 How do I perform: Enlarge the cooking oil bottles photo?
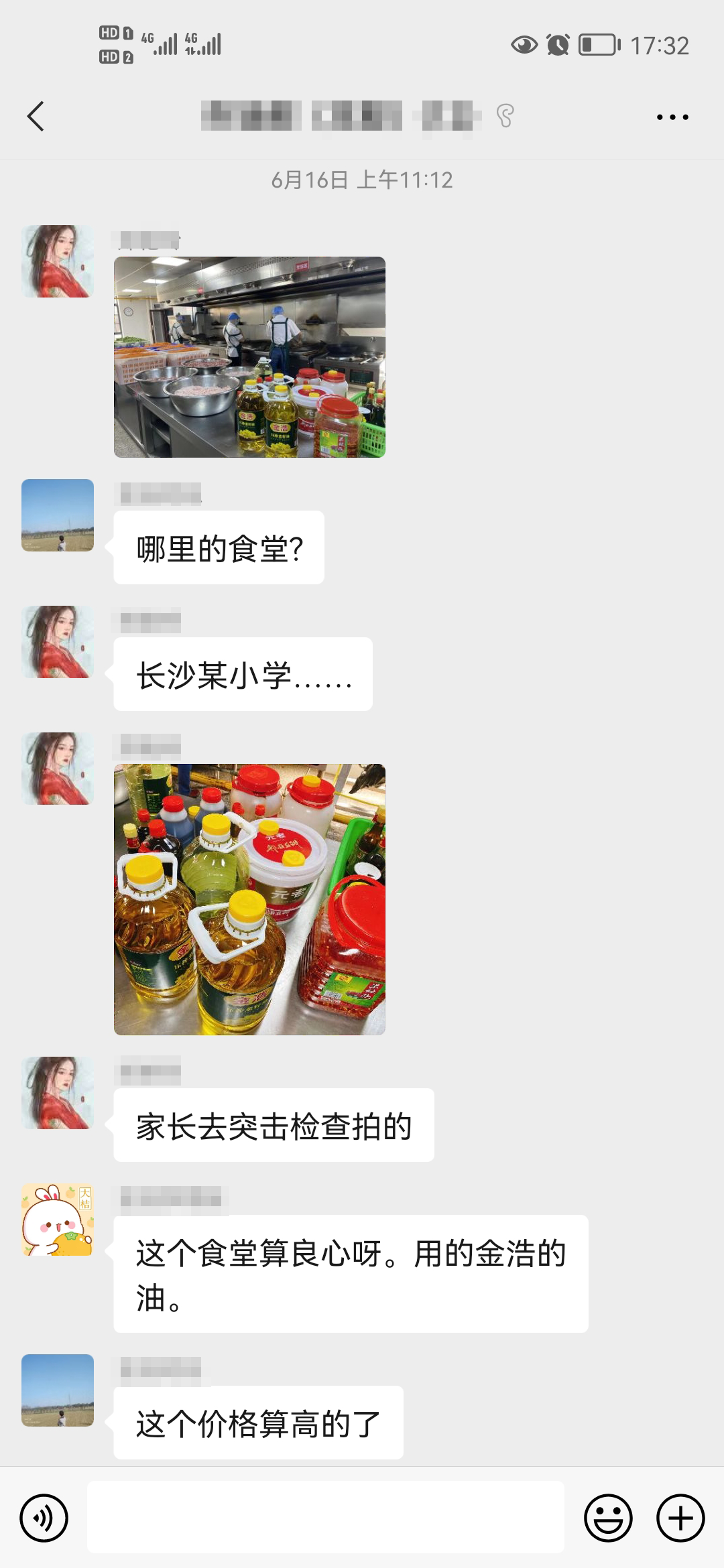249,899
